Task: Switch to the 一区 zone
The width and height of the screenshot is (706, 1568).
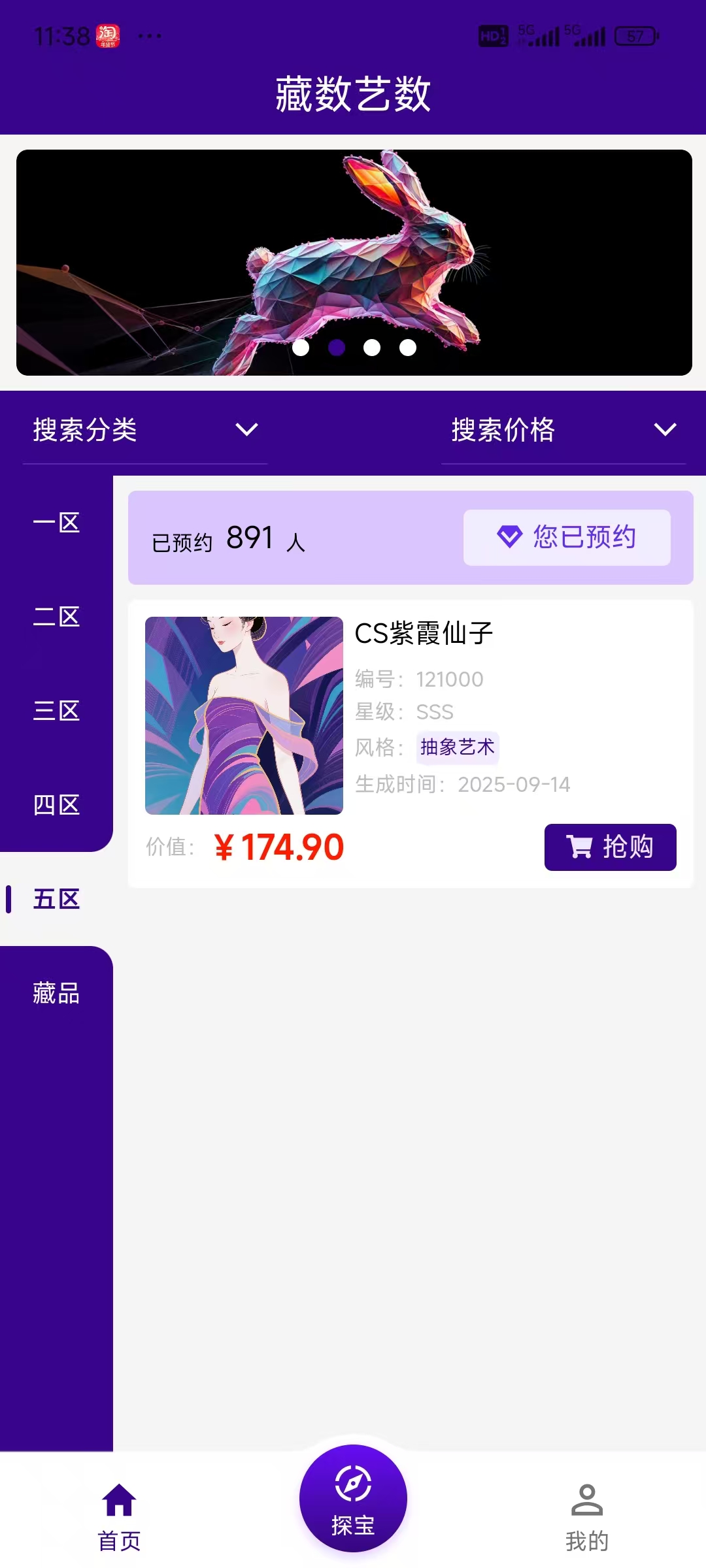Action: coord(56,523)
